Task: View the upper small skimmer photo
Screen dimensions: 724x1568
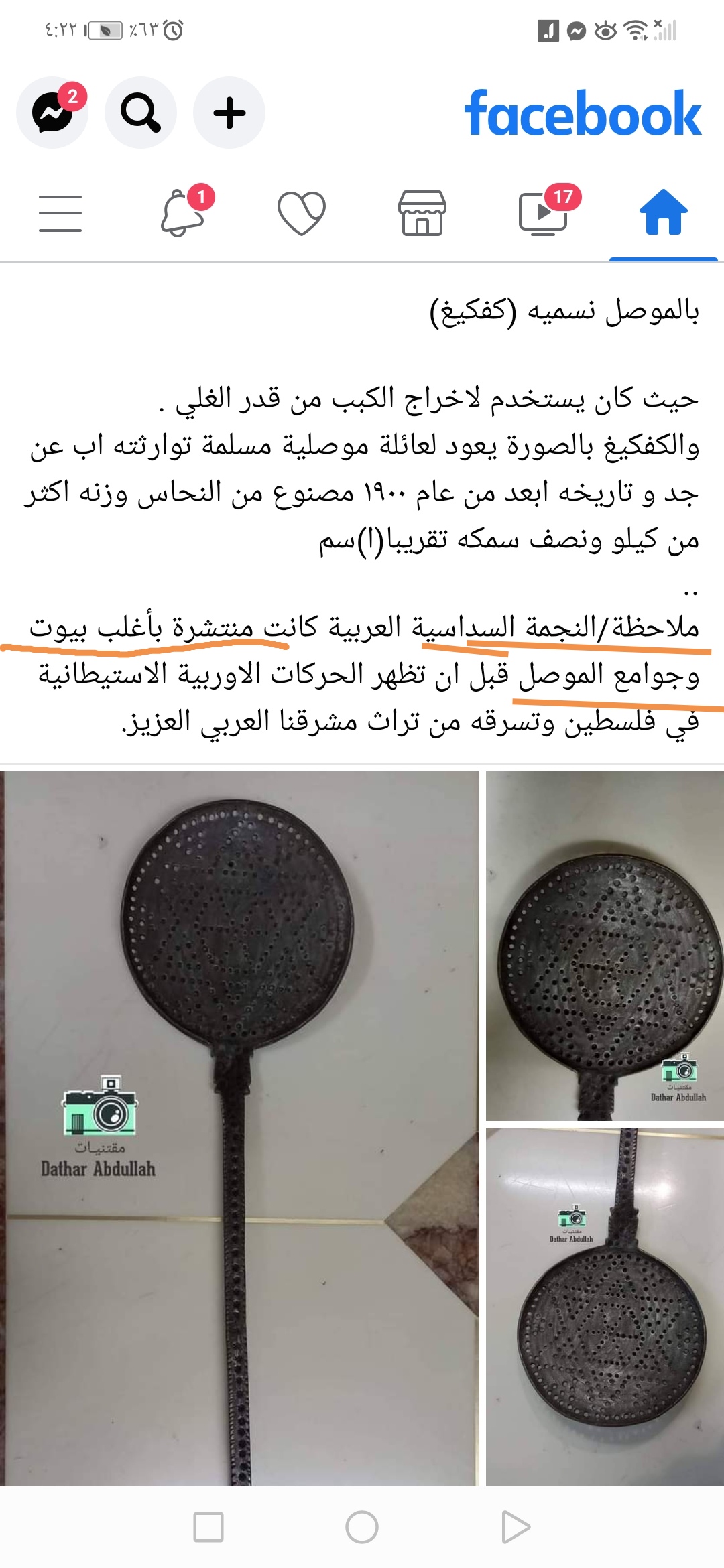Action: point(605,945)
